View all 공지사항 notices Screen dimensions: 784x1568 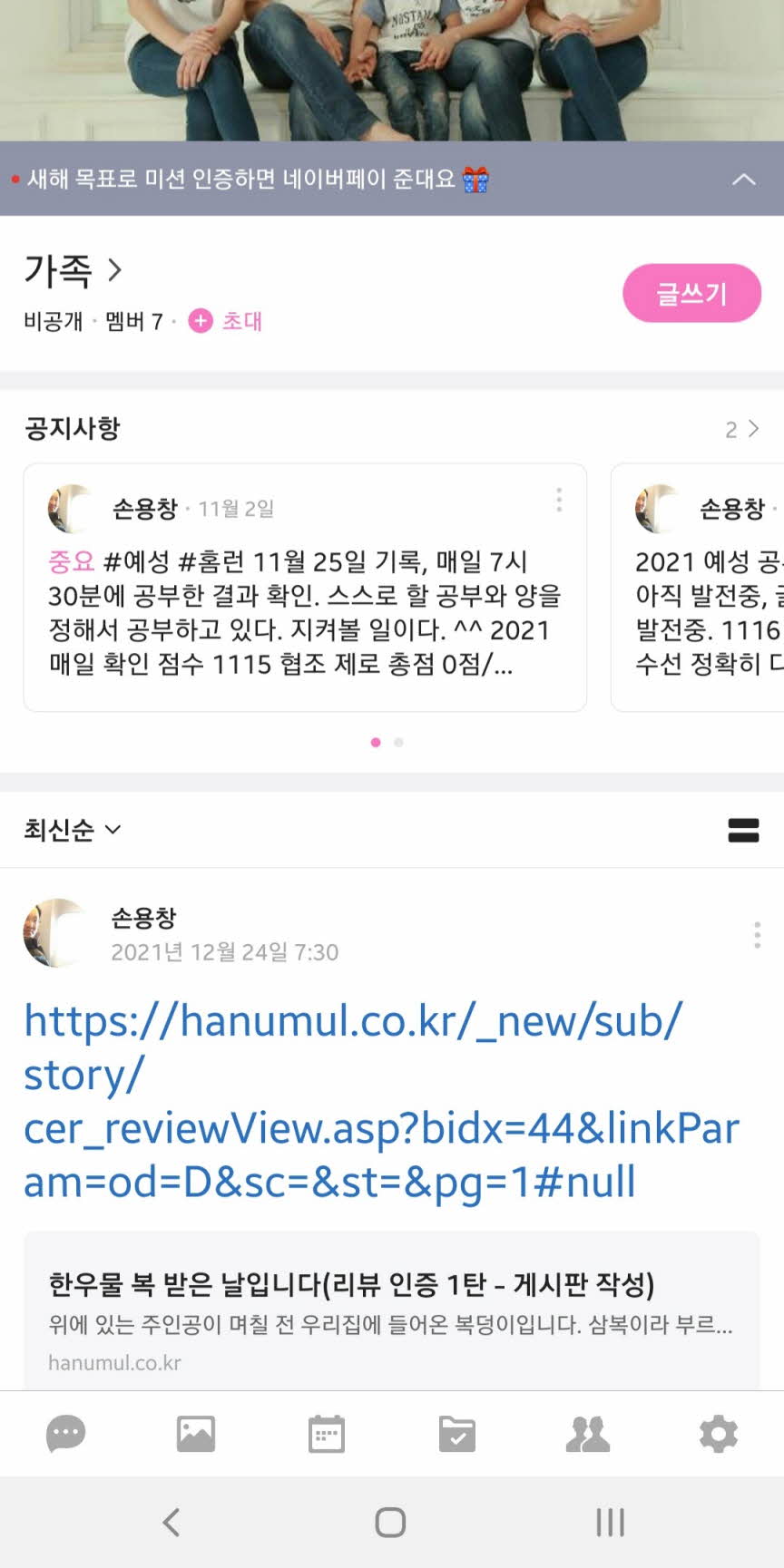coord(741,429)
